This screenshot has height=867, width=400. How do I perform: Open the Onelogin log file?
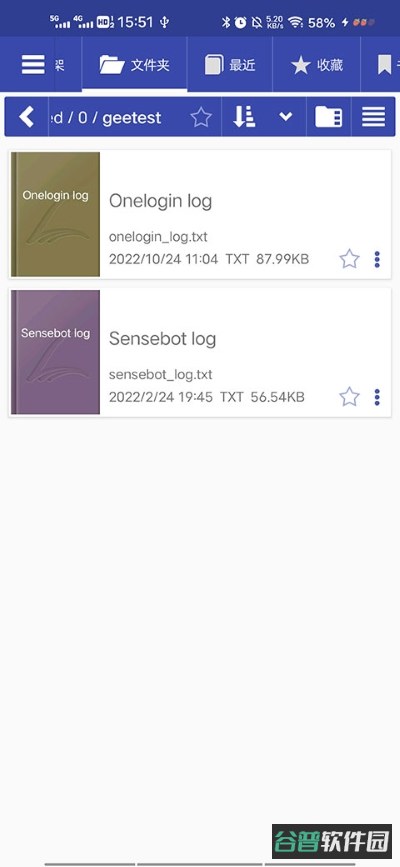click(x=200, y=214)
